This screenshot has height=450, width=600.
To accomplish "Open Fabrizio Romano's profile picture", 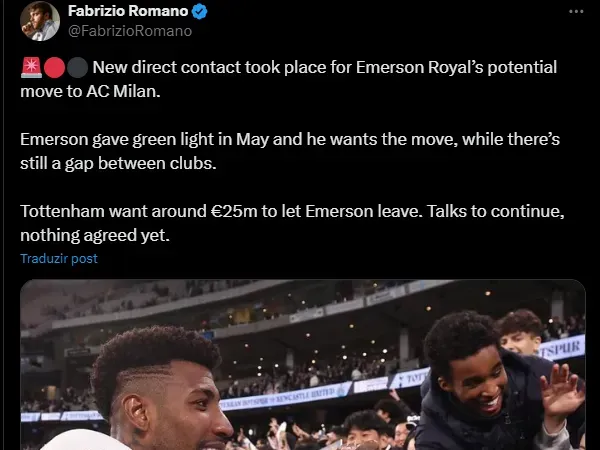I will (x=40, y=21).
